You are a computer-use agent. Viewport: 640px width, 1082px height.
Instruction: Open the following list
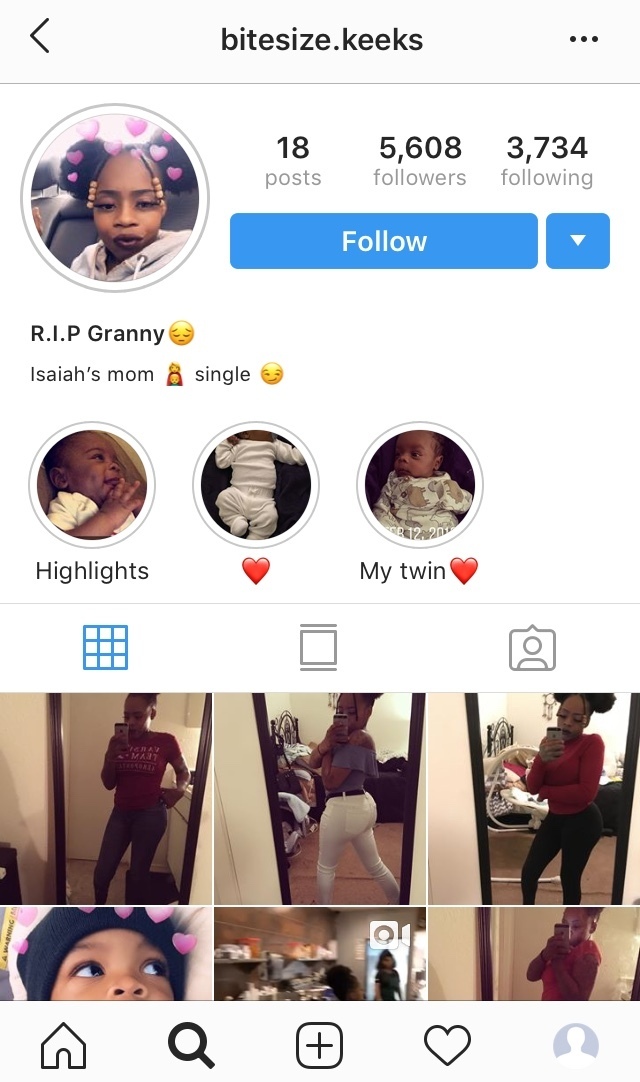[x=547, y=160]
